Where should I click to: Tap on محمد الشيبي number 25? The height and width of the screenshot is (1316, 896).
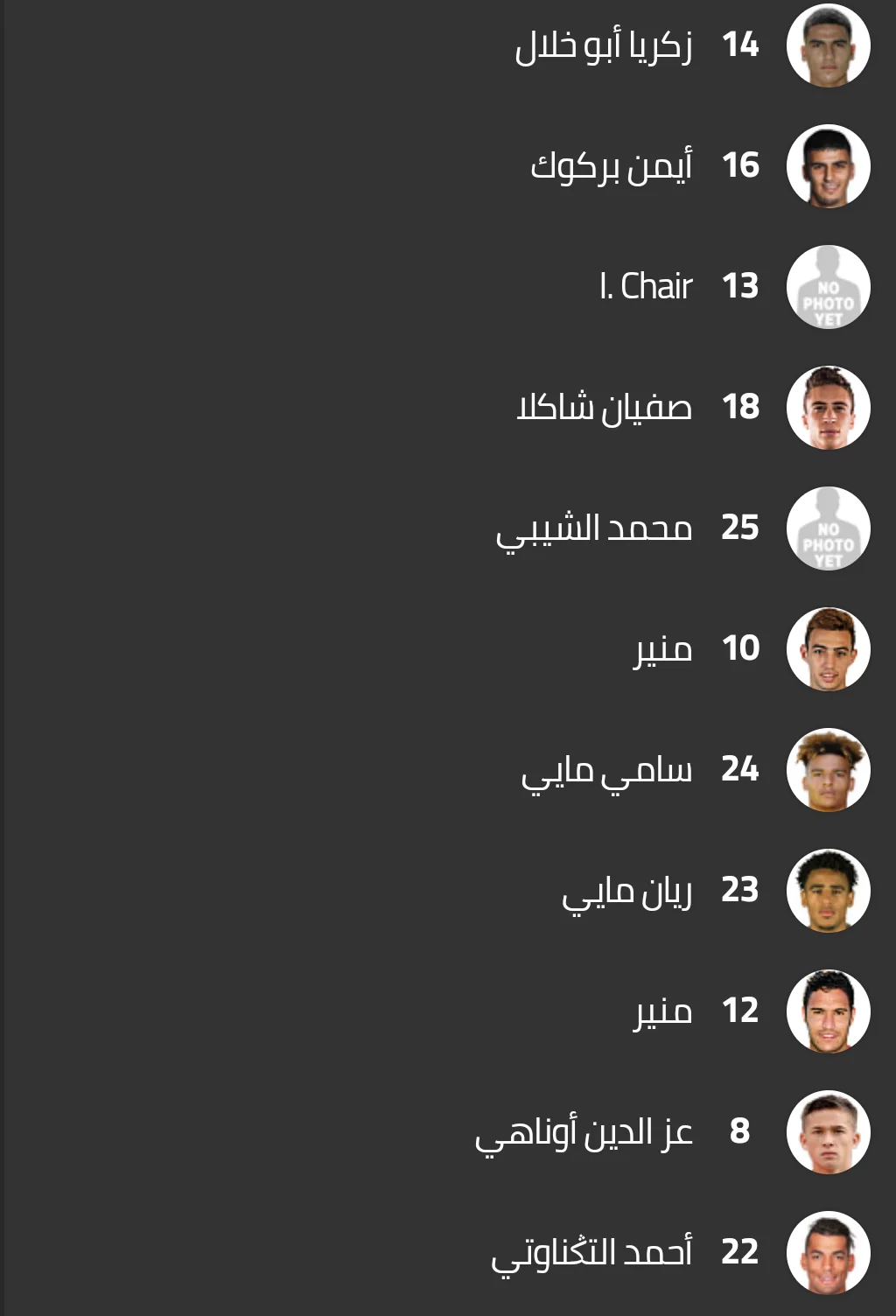(x=594, y=528)
